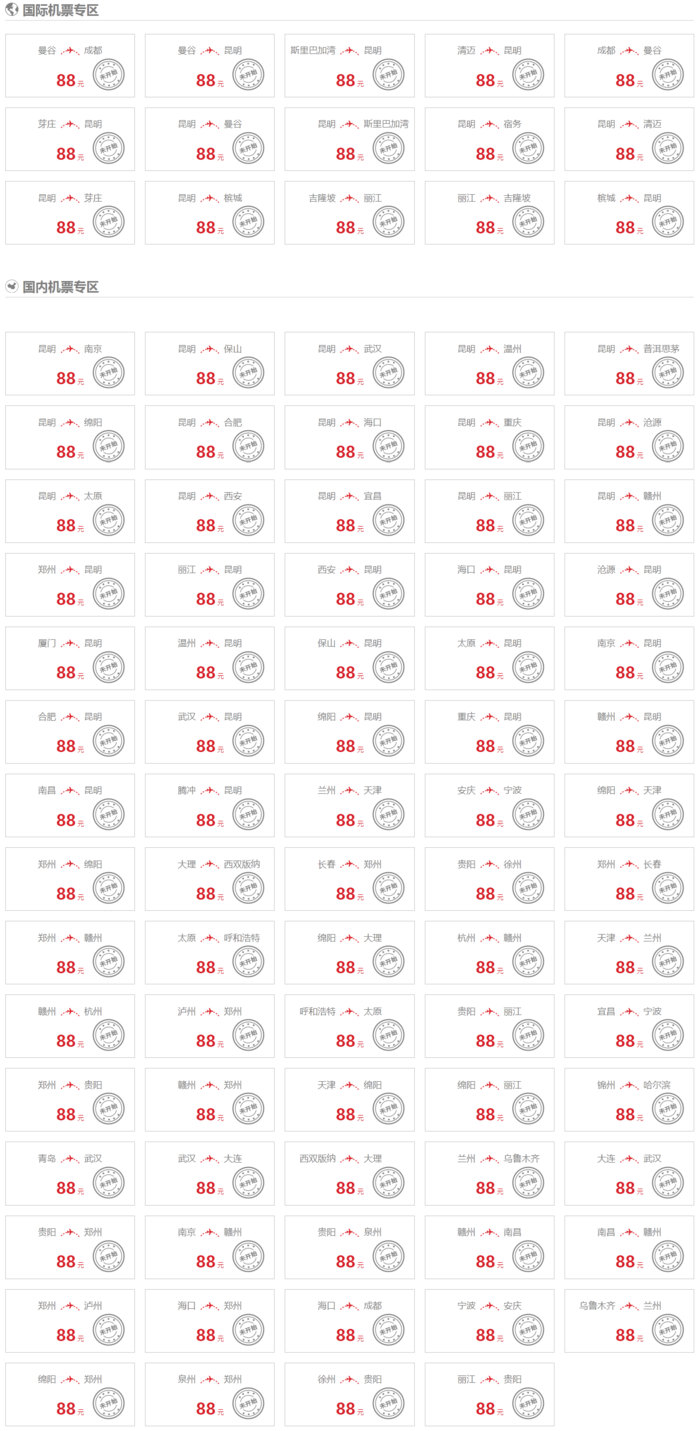
Task: Tap the 槟城 to 昆明 ticket card
Action: point(629,213)
